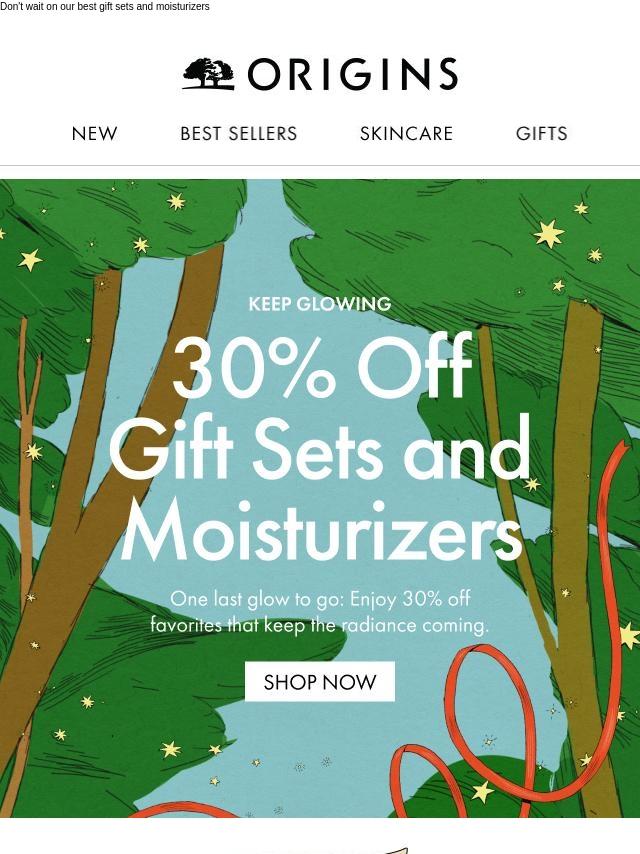640x854 pixels.
Task: Open the GIFTS section
Action: coord(541,133)
